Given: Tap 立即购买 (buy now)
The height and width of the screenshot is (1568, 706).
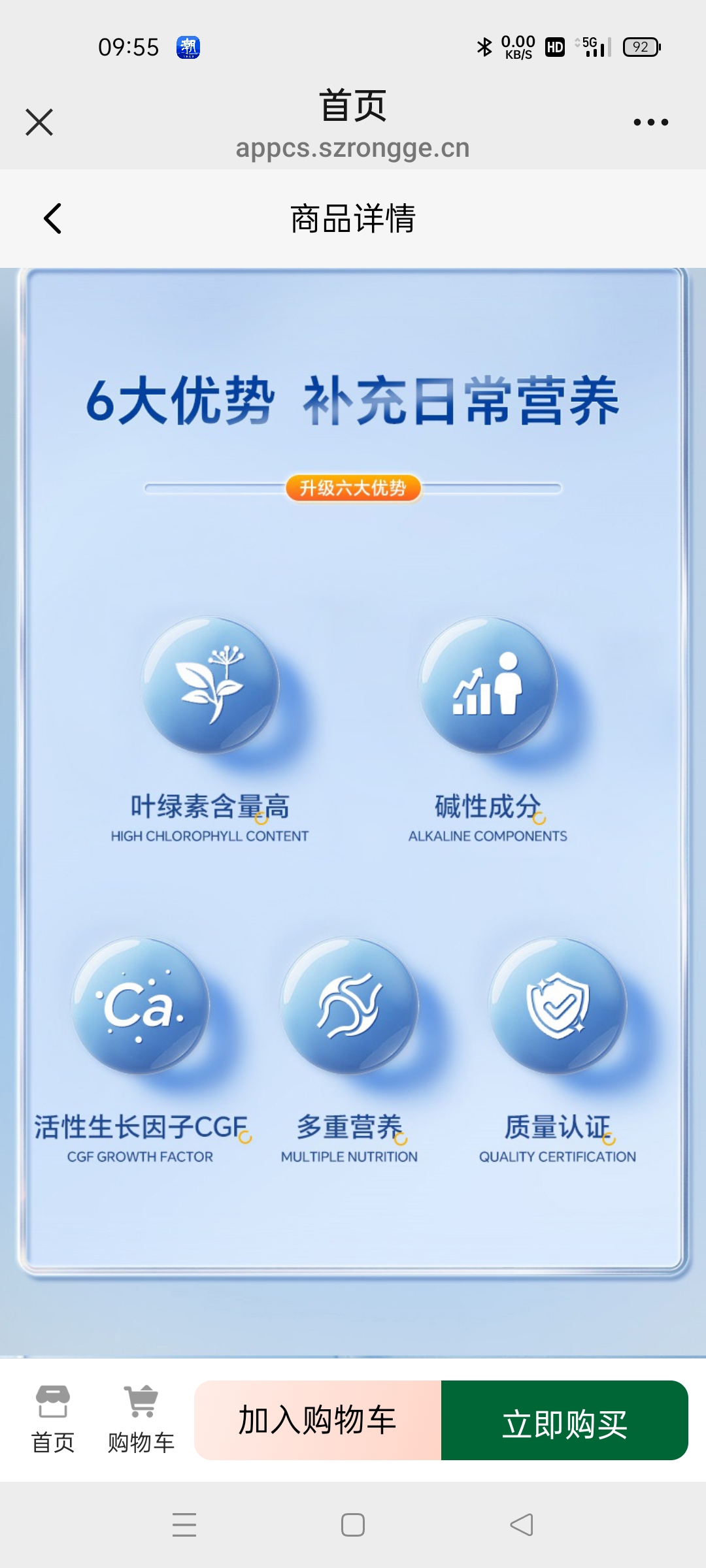Looking at the screenshot, I should coord(565,1420).
